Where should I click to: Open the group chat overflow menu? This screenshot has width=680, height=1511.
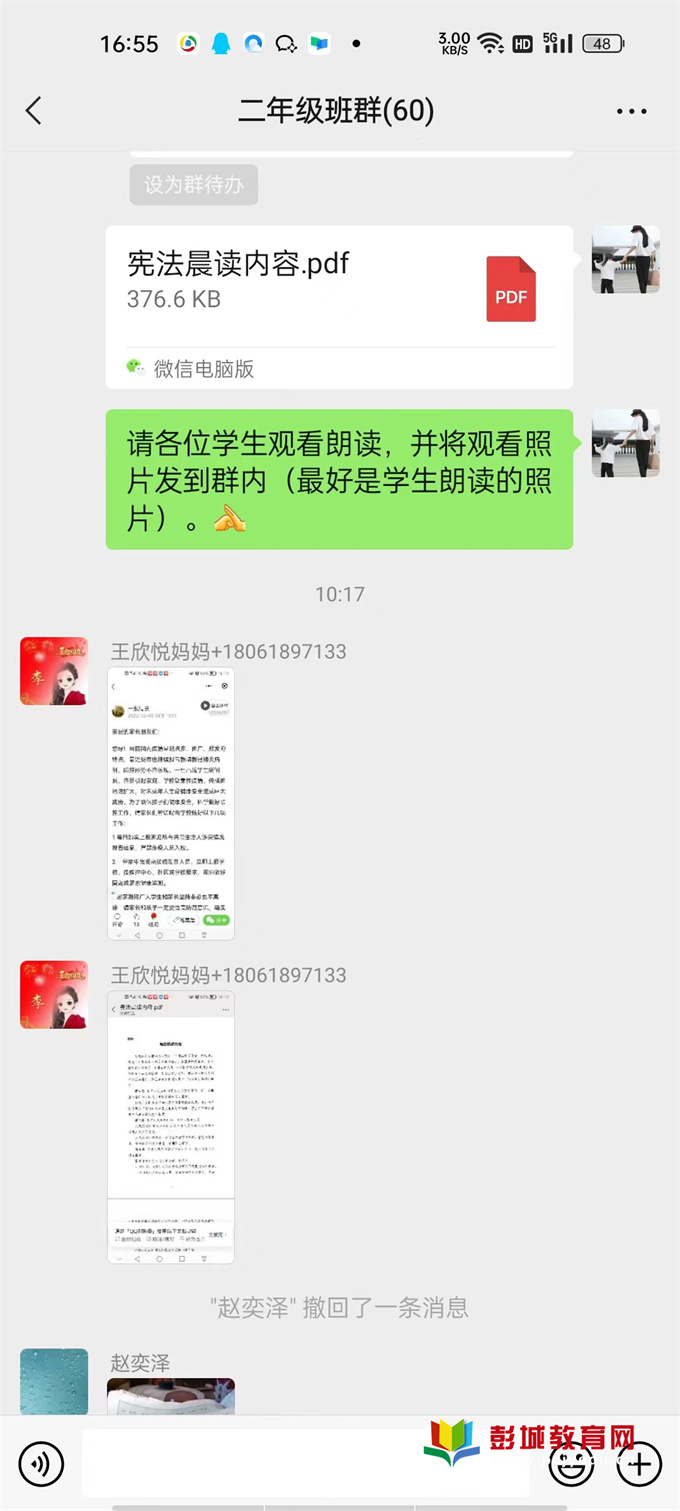(631, 111)
